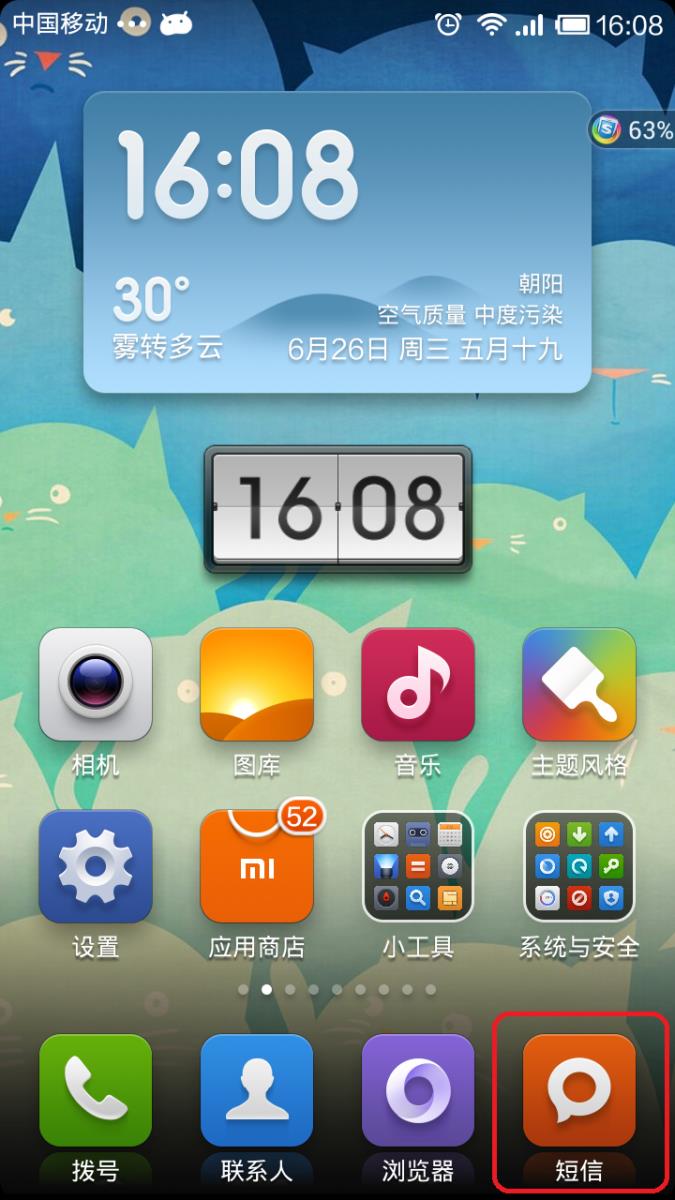Open the 音乐 music app
This screenshot has width=675, height=1200.
418,685
